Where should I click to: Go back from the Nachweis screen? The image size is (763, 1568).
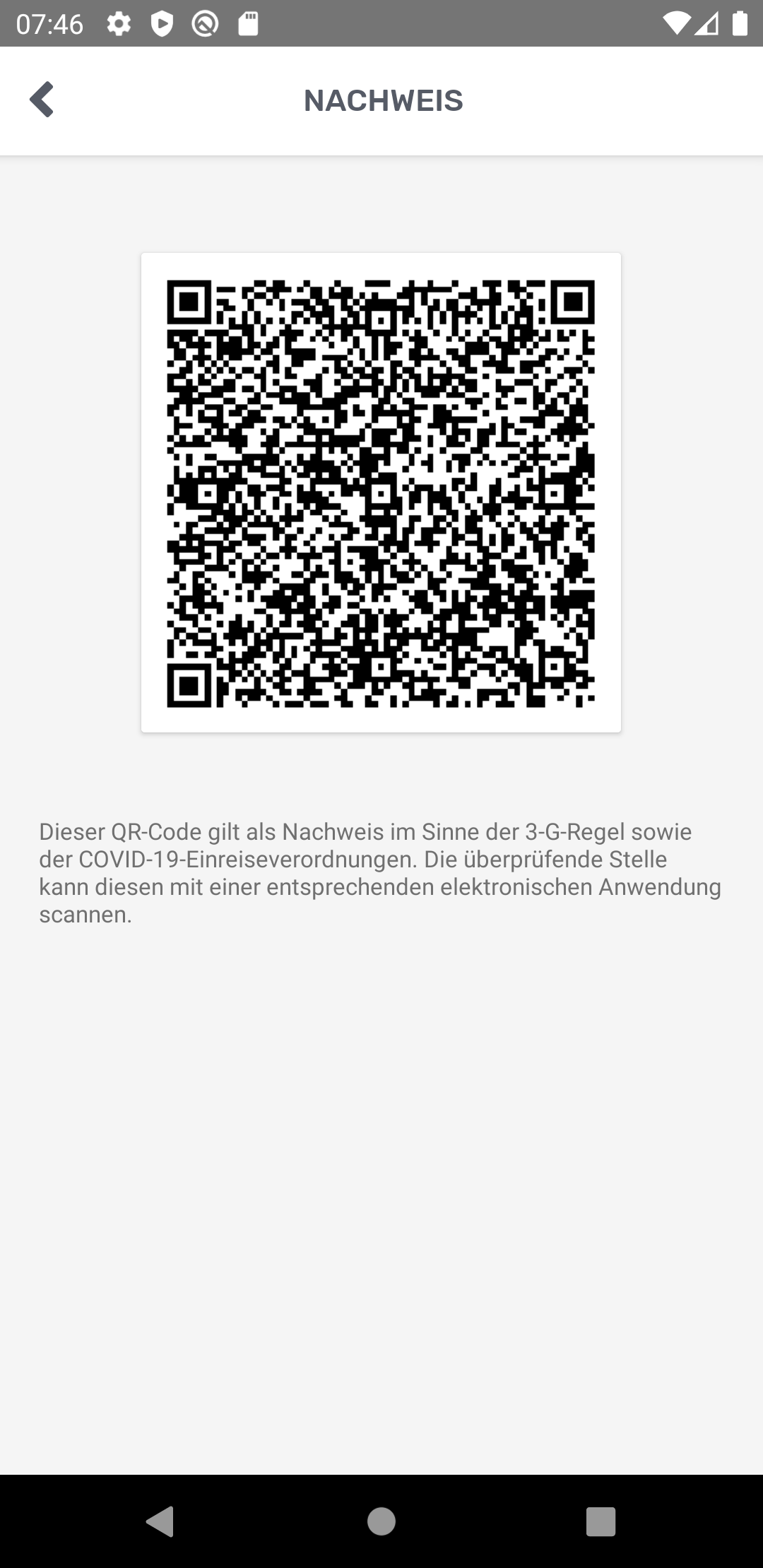[42, 100]
